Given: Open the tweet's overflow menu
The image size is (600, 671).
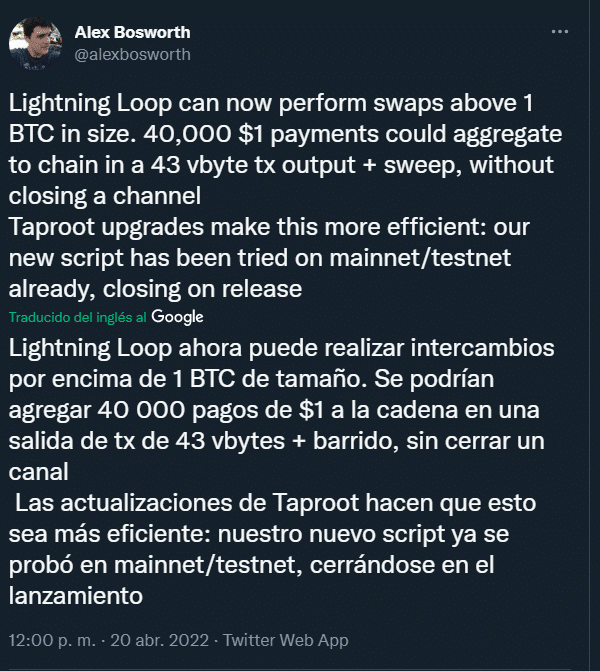Looking at the screenshot, I should click(559, 32).
